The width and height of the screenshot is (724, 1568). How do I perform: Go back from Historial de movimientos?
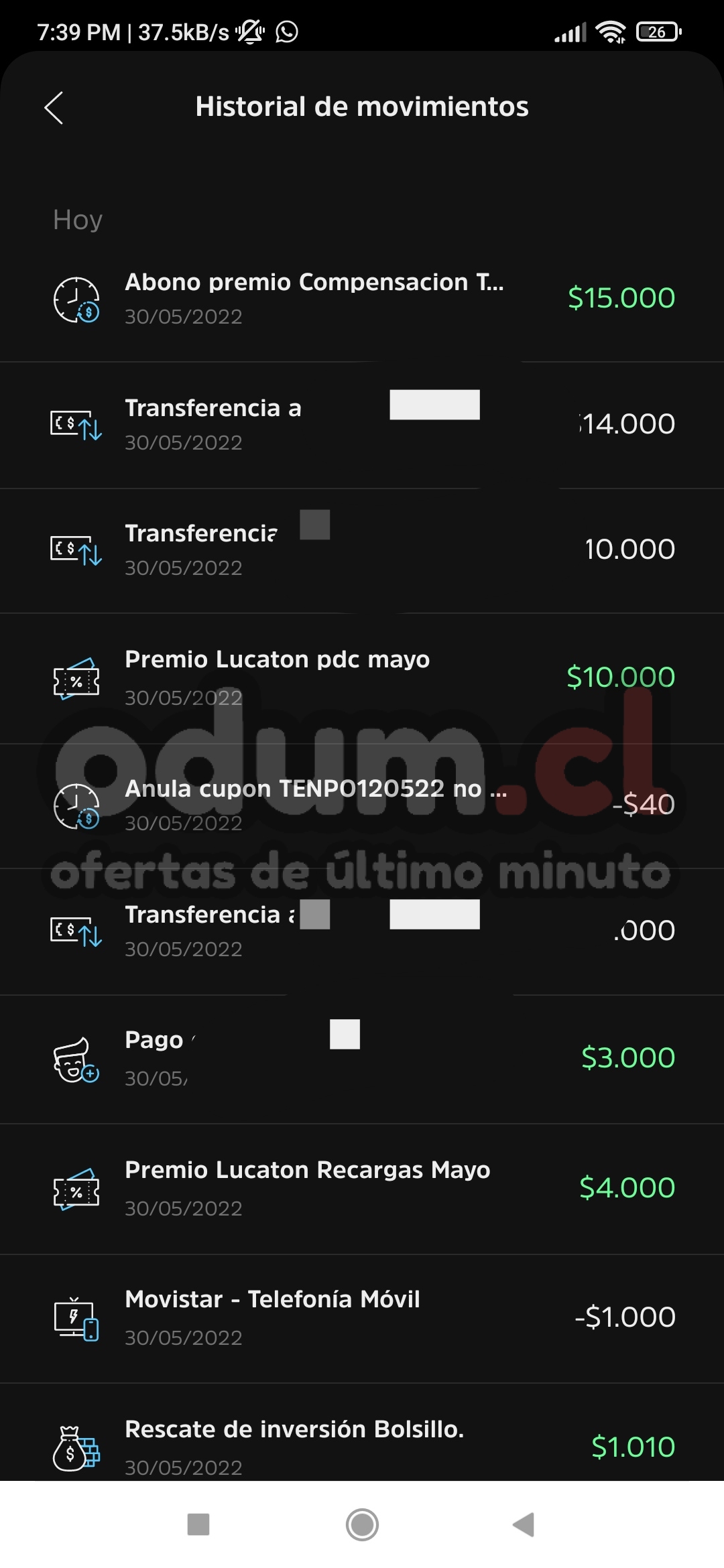click(54, 108)
